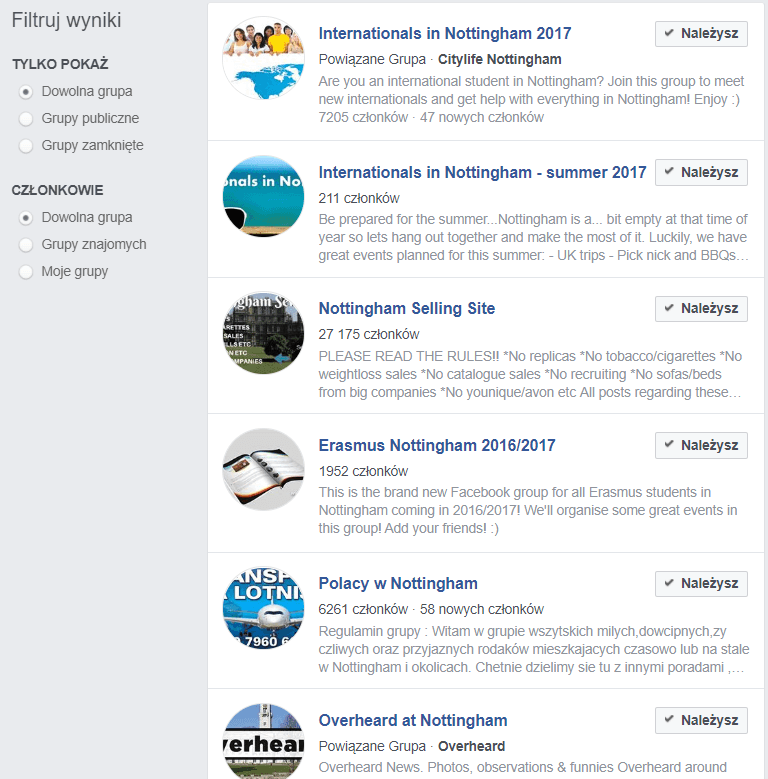Open Citylife Nottingham related group
Image resolution: width=768 pixels, height=779 pixels.
click(x=499, y=59)
